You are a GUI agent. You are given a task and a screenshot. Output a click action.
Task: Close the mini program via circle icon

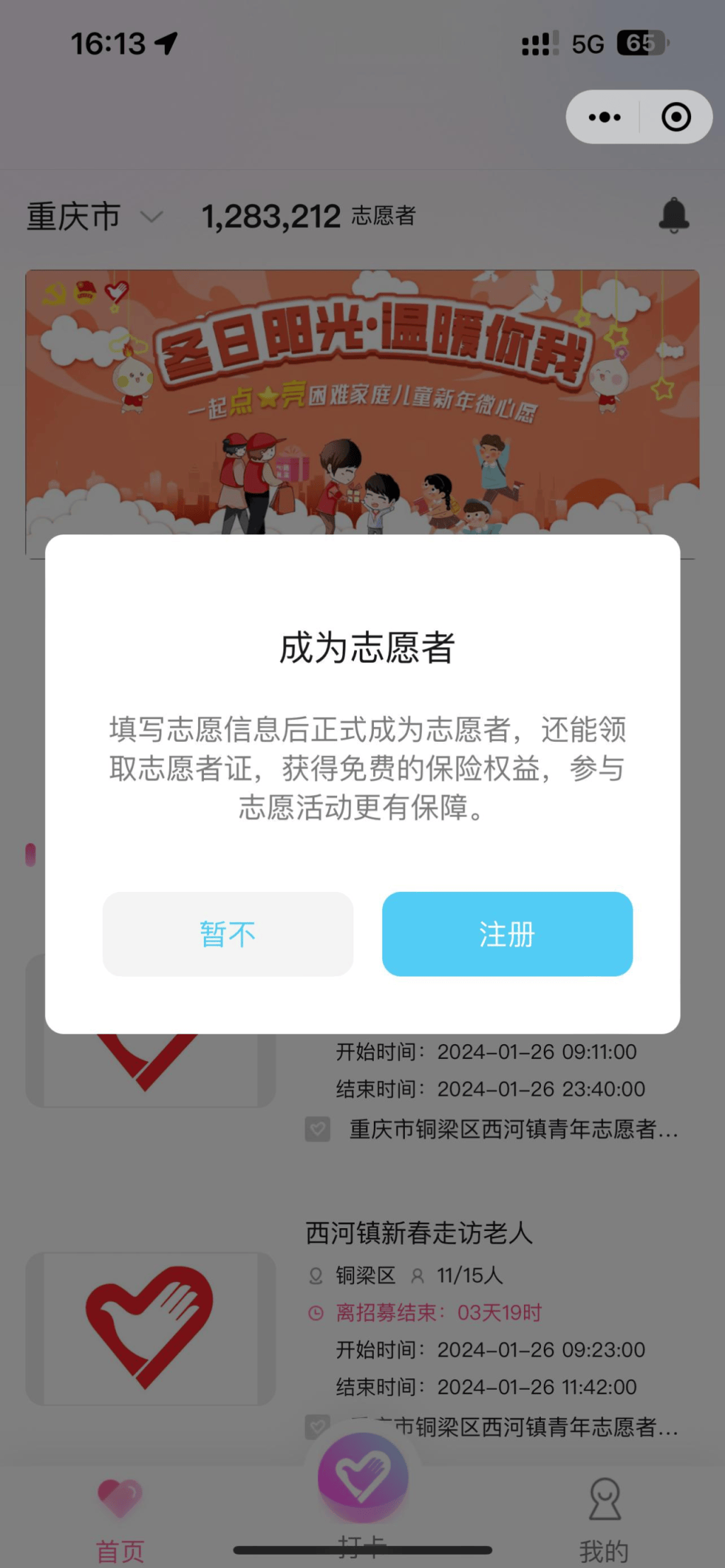click(675, 118)
